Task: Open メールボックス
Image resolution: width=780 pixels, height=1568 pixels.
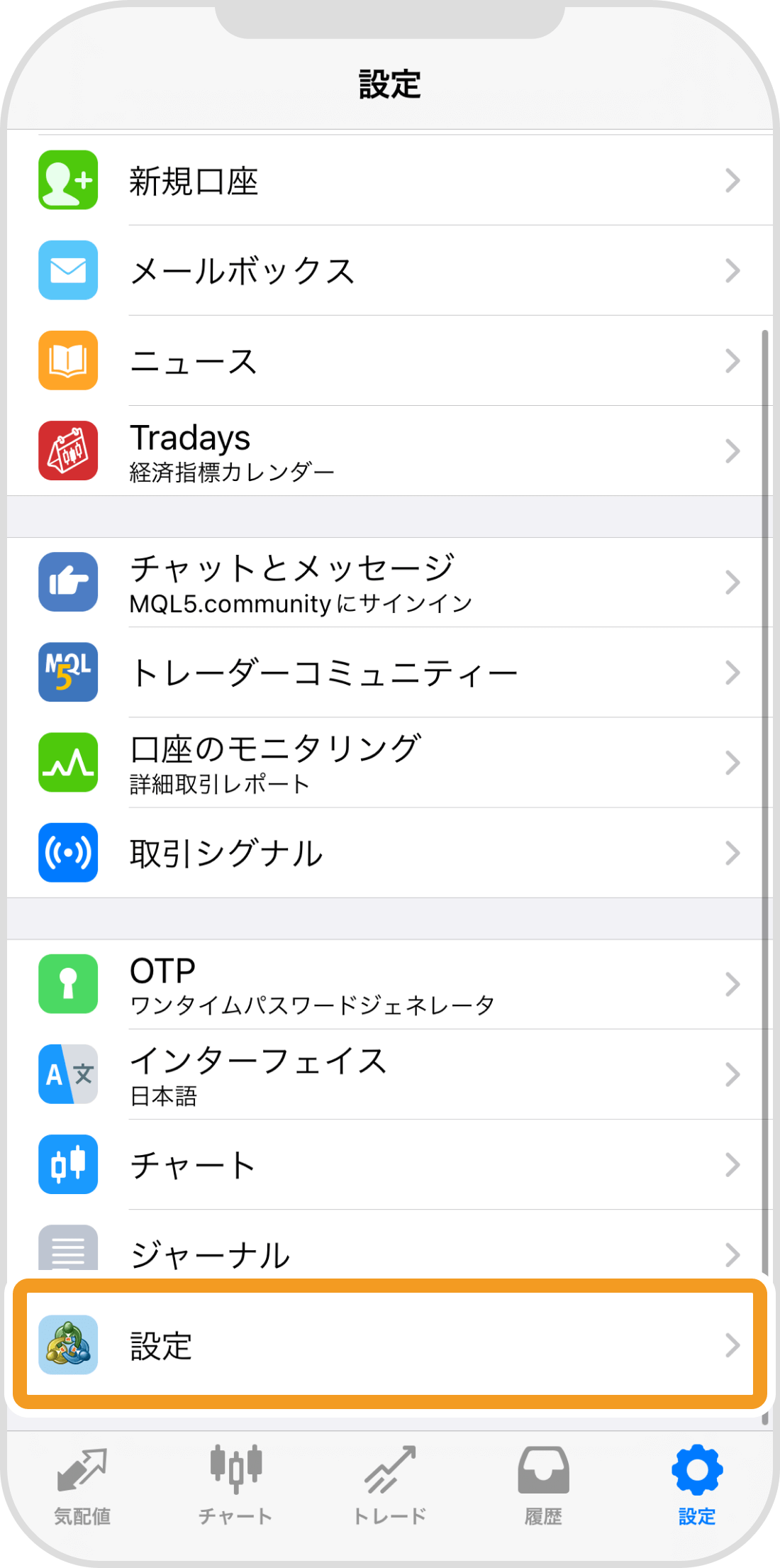Action: [x=390, y=271]
